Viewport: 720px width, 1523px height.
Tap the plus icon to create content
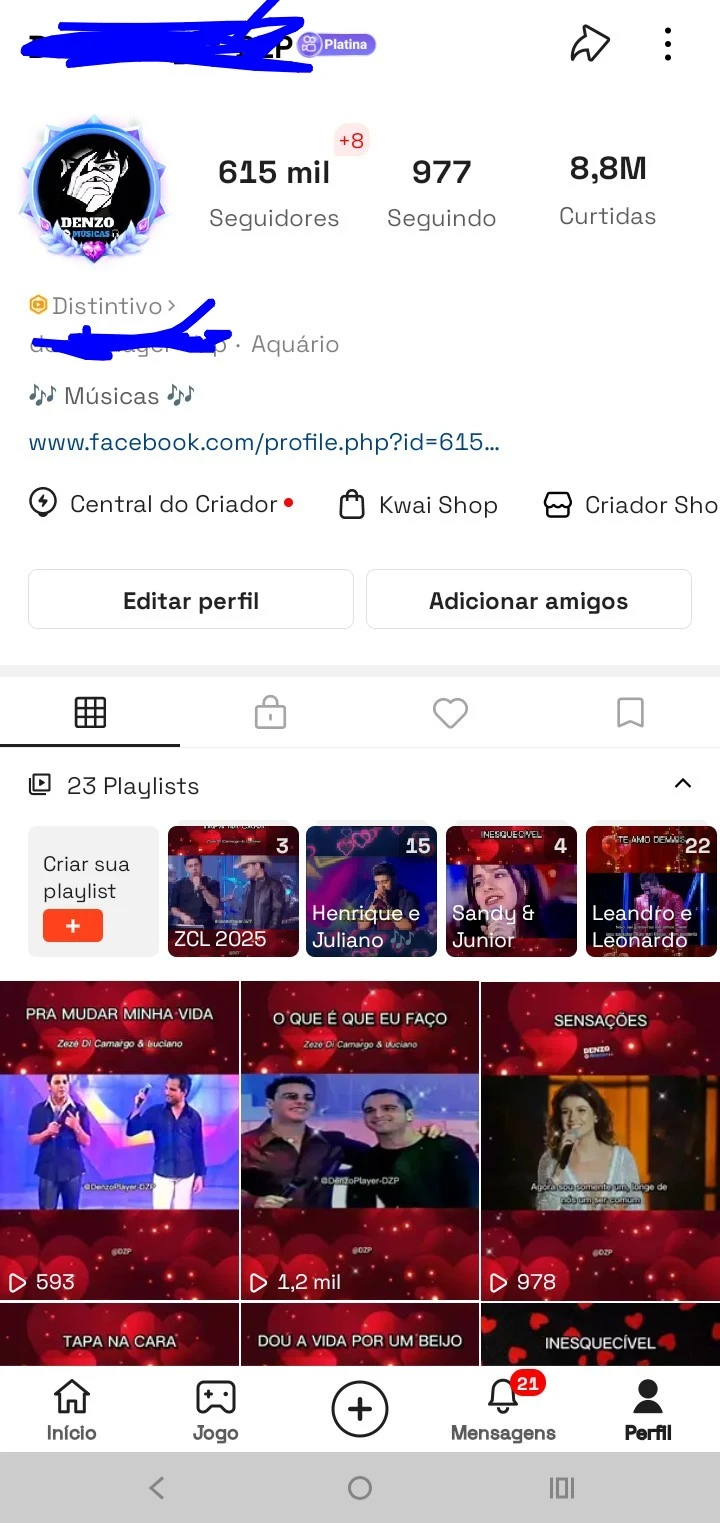click(x=359, y=1408)
